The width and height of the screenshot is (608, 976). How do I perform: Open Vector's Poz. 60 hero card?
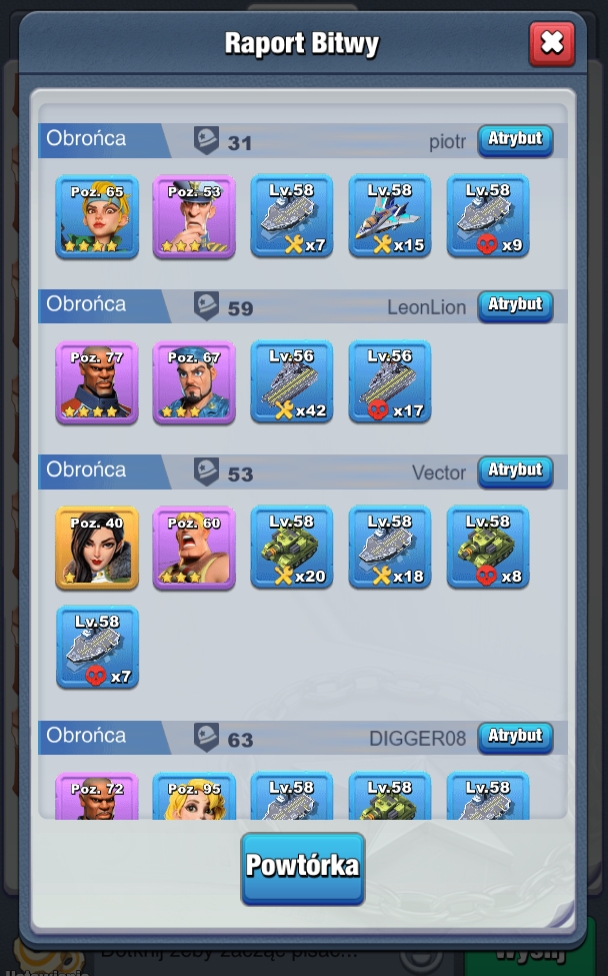tap(194, 548)
